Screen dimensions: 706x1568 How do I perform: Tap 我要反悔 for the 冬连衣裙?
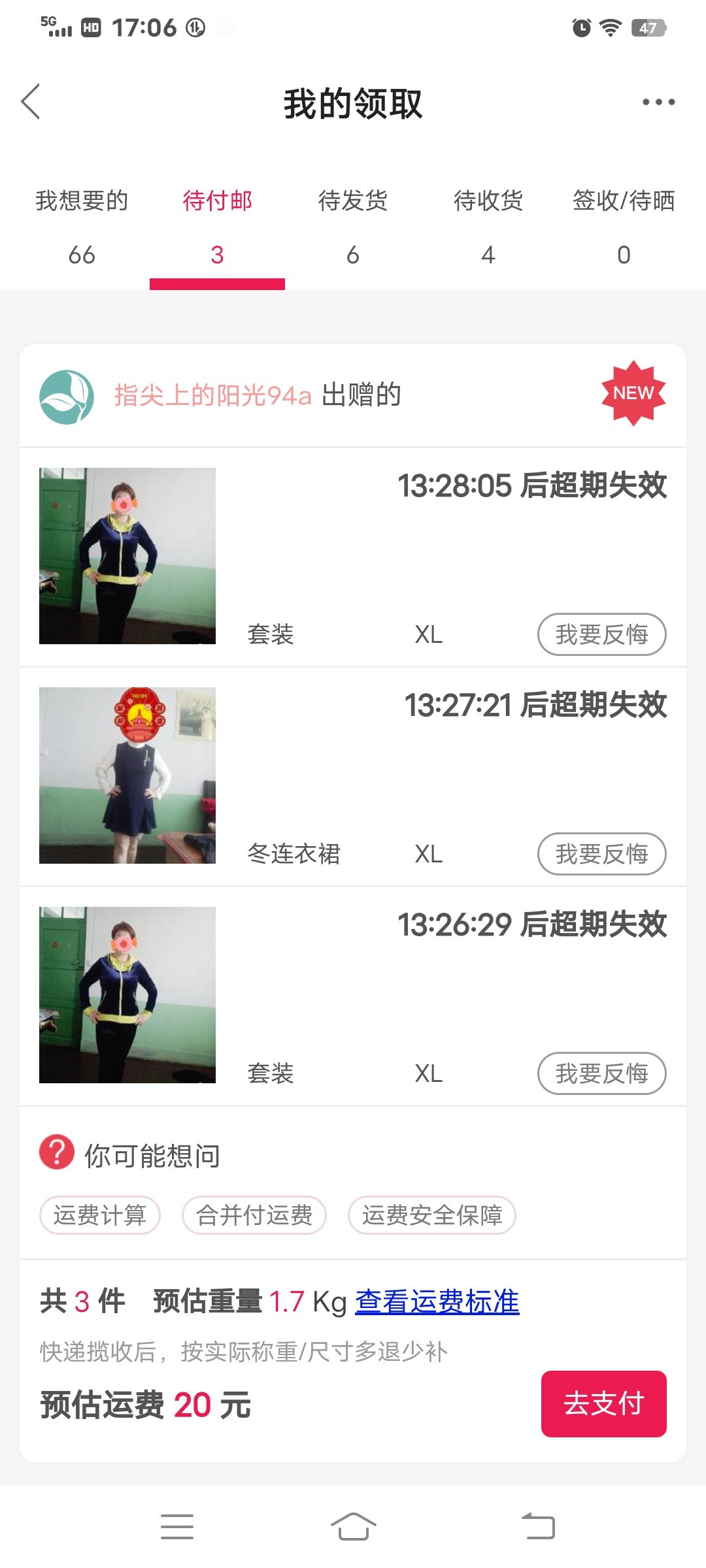(x=601, y=853)
